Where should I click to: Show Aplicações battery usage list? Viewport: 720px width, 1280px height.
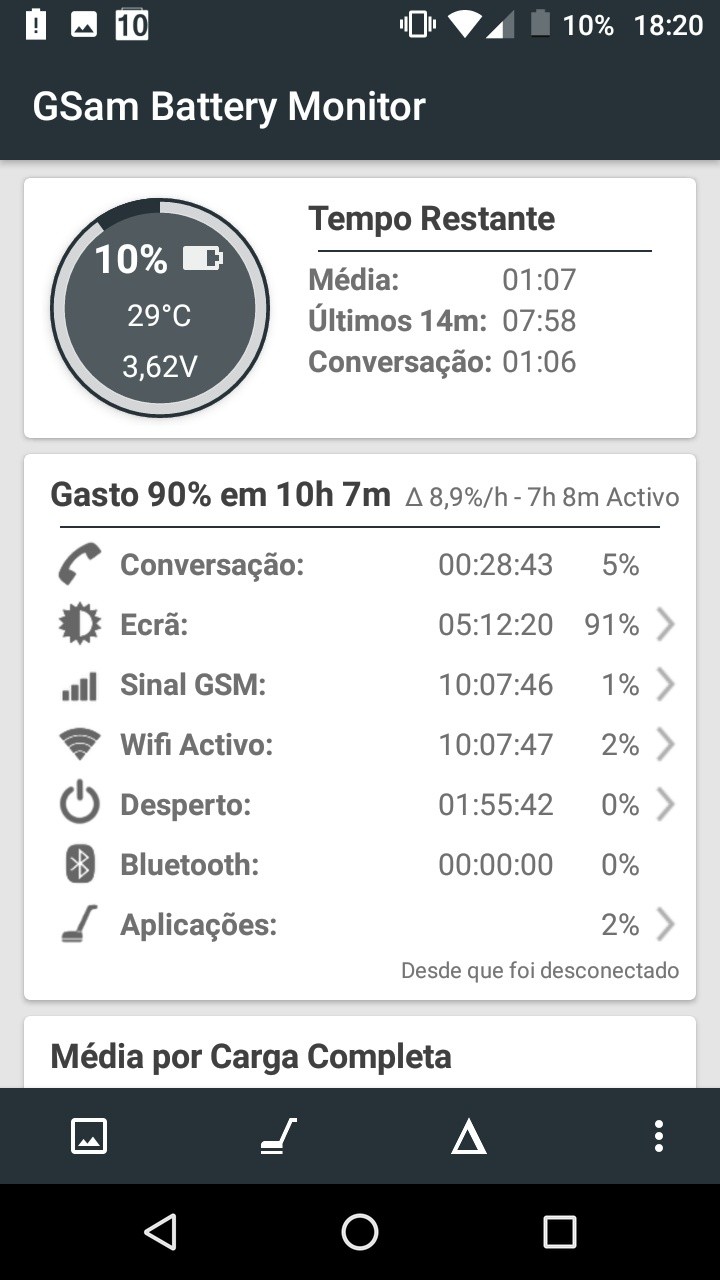coord(360,925)
